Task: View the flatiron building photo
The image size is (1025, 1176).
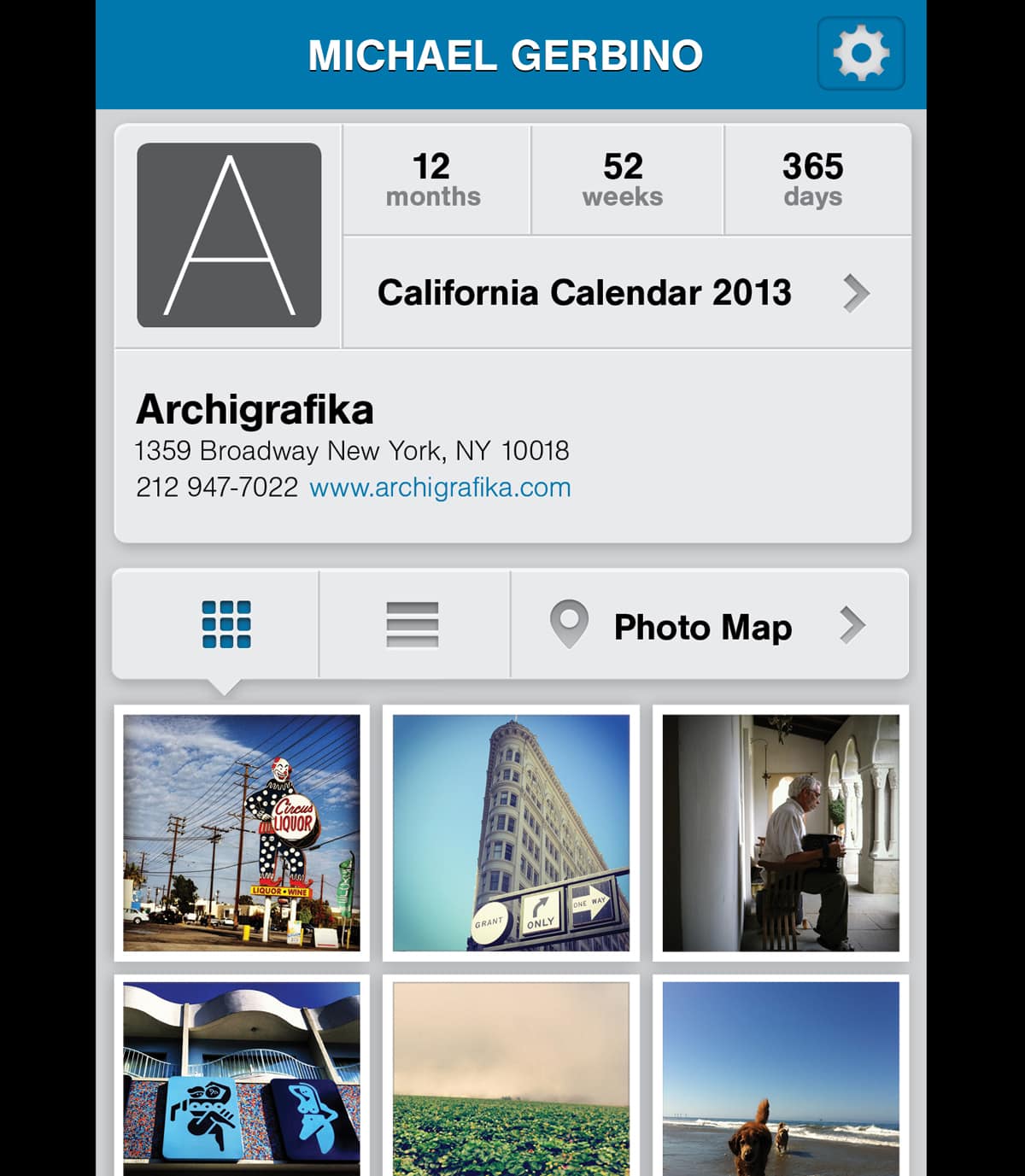Action: coord(511,833)
